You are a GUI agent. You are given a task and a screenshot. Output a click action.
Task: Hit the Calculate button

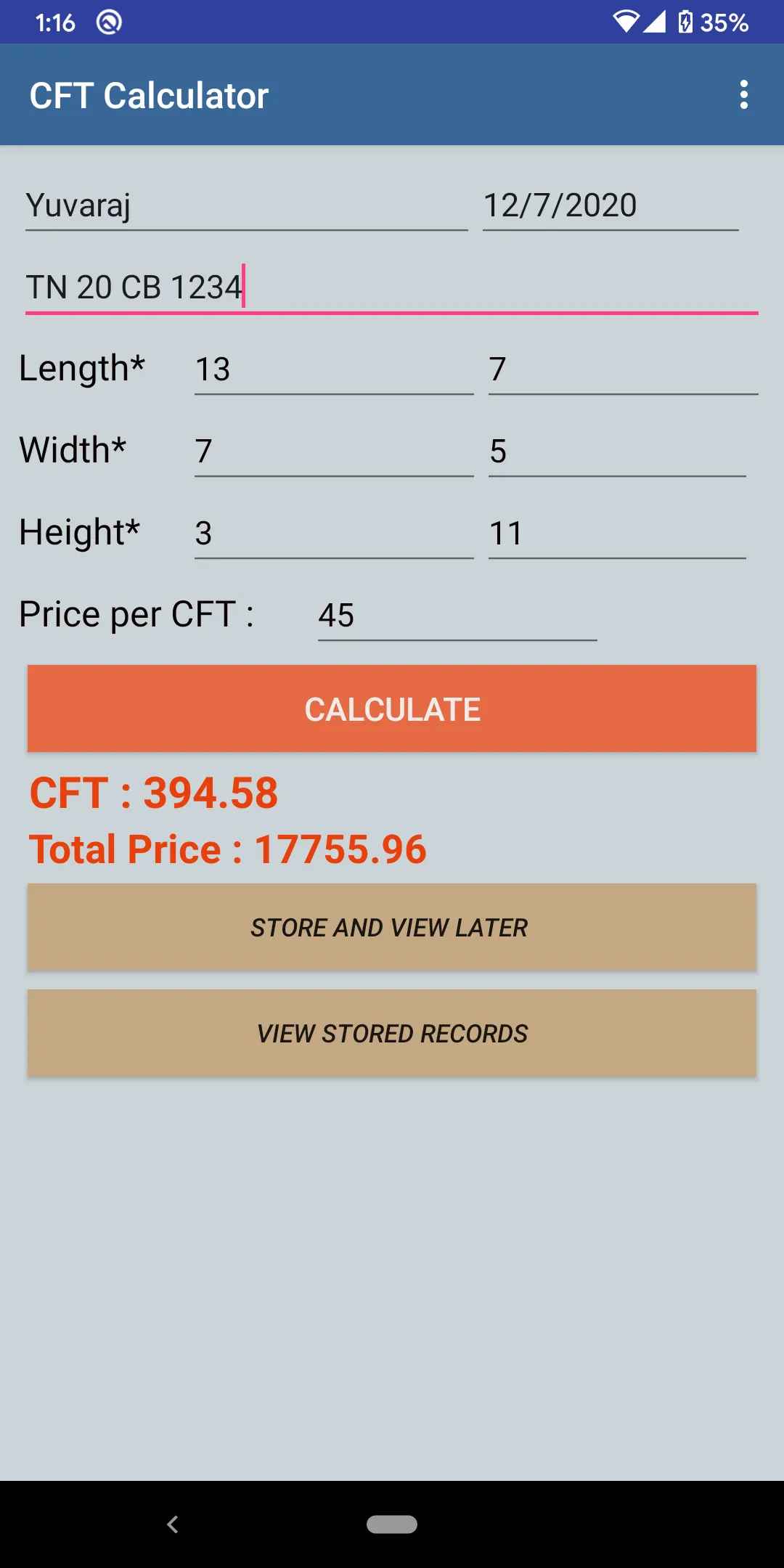pos(392,709)
